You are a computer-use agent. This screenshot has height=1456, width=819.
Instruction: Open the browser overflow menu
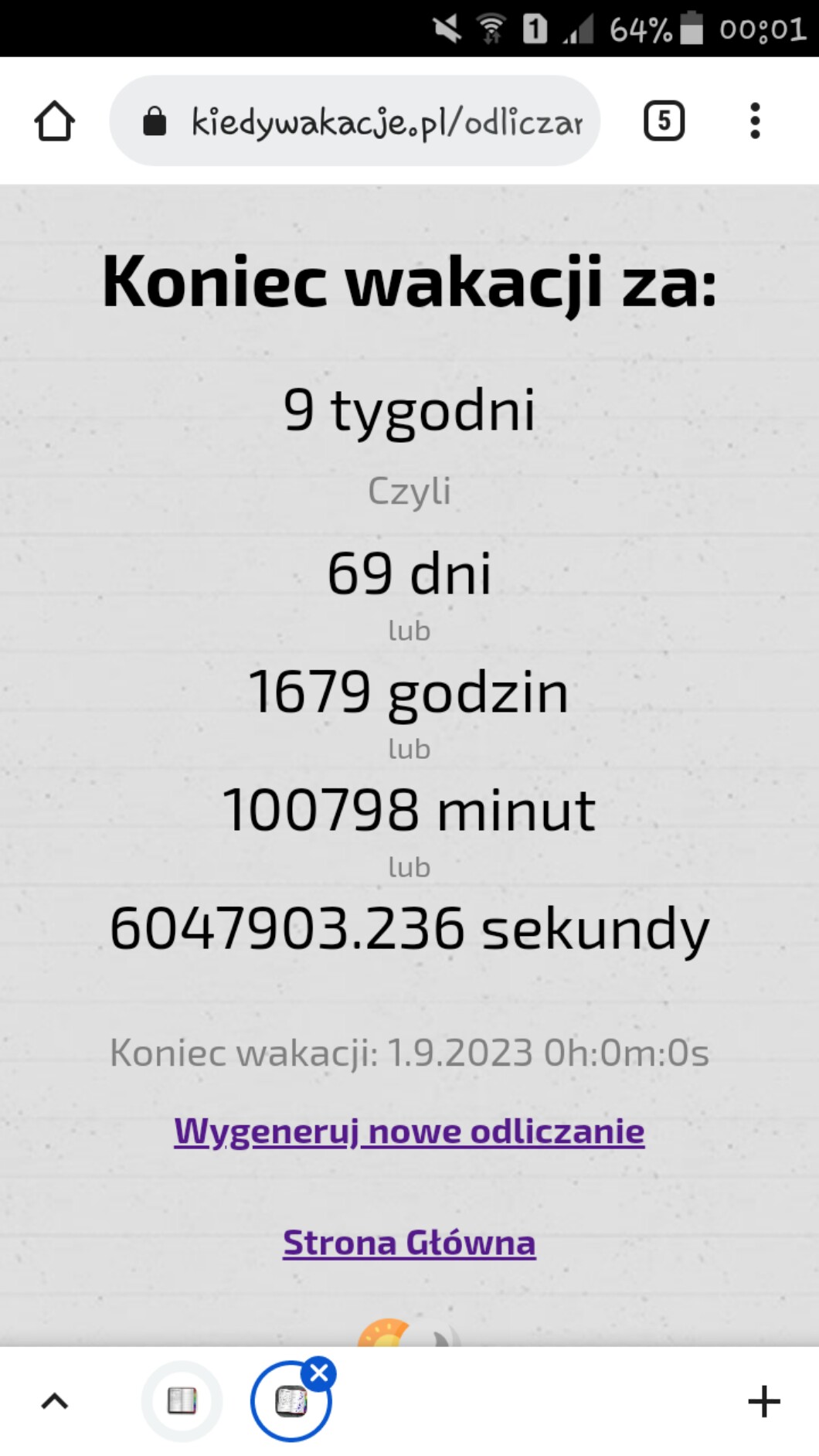click(755, 121)
